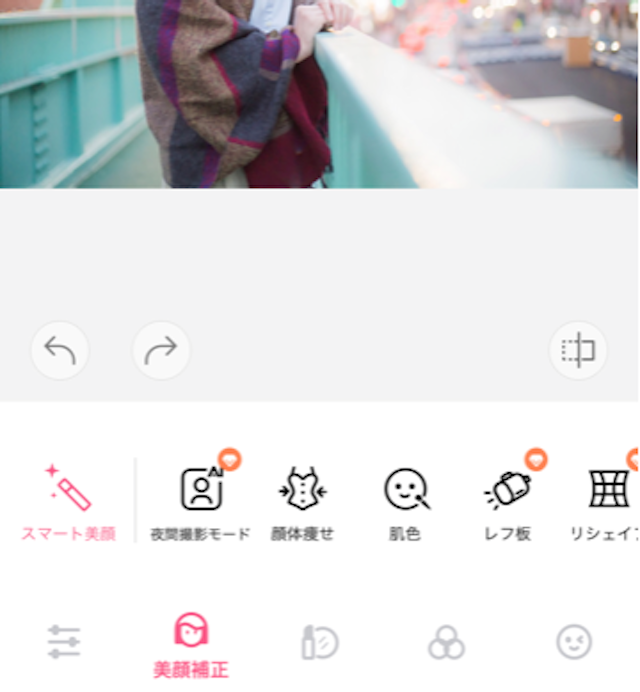Undo the last edit

click(x=60, y=351)
